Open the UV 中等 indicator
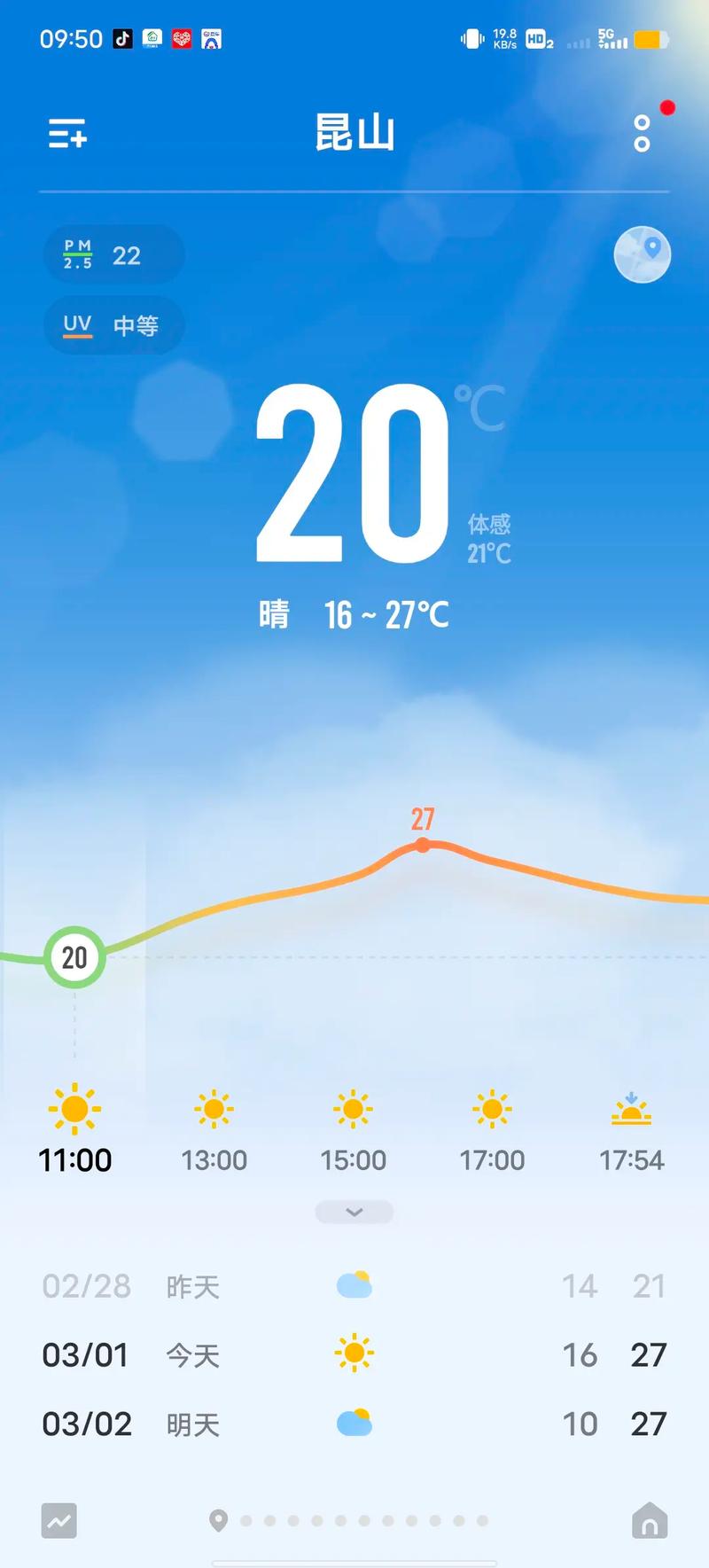The image size is (709, 1568). tap(113, 325)
